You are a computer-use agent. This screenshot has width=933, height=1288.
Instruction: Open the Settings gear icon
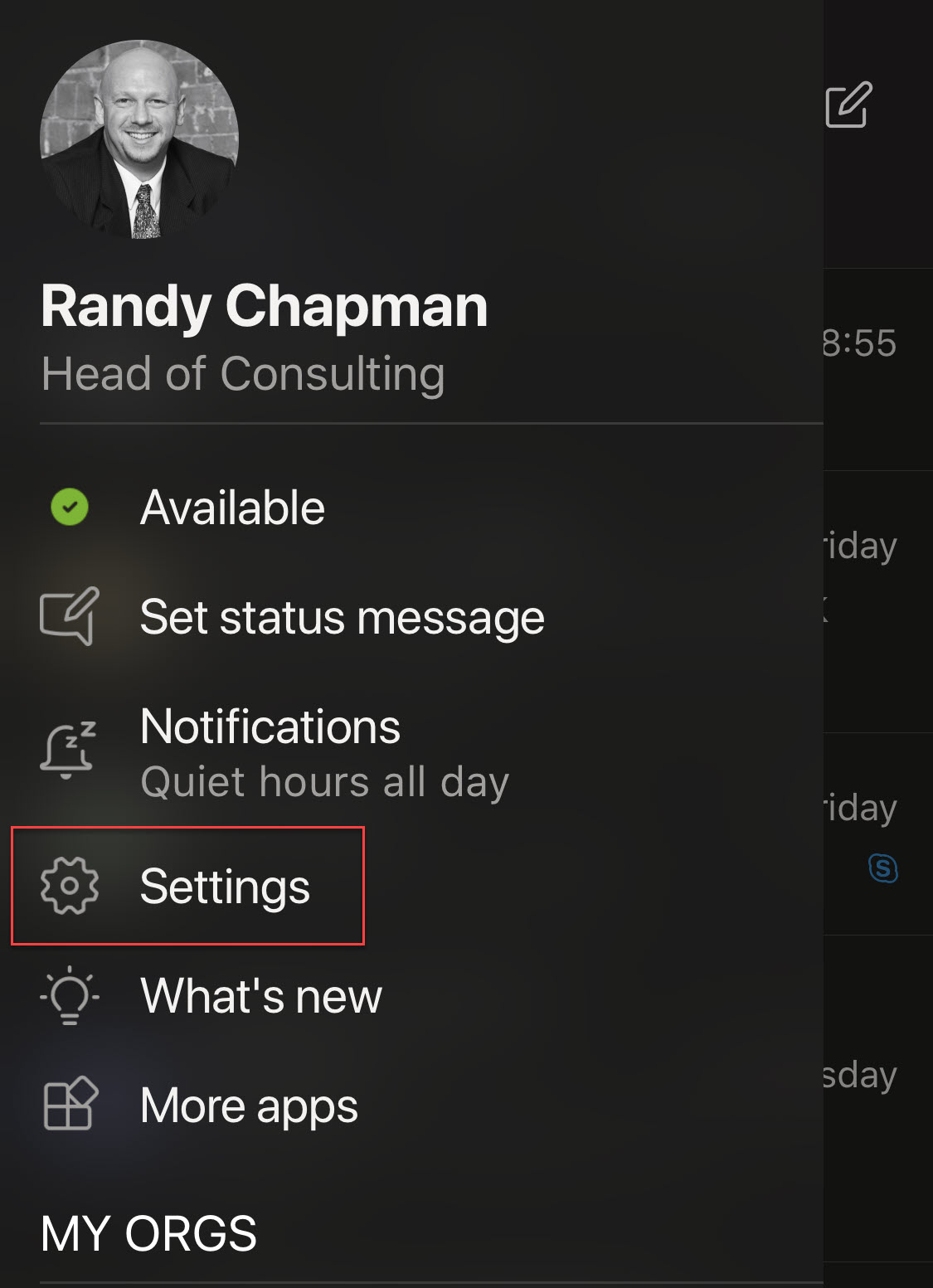(70, 886)
